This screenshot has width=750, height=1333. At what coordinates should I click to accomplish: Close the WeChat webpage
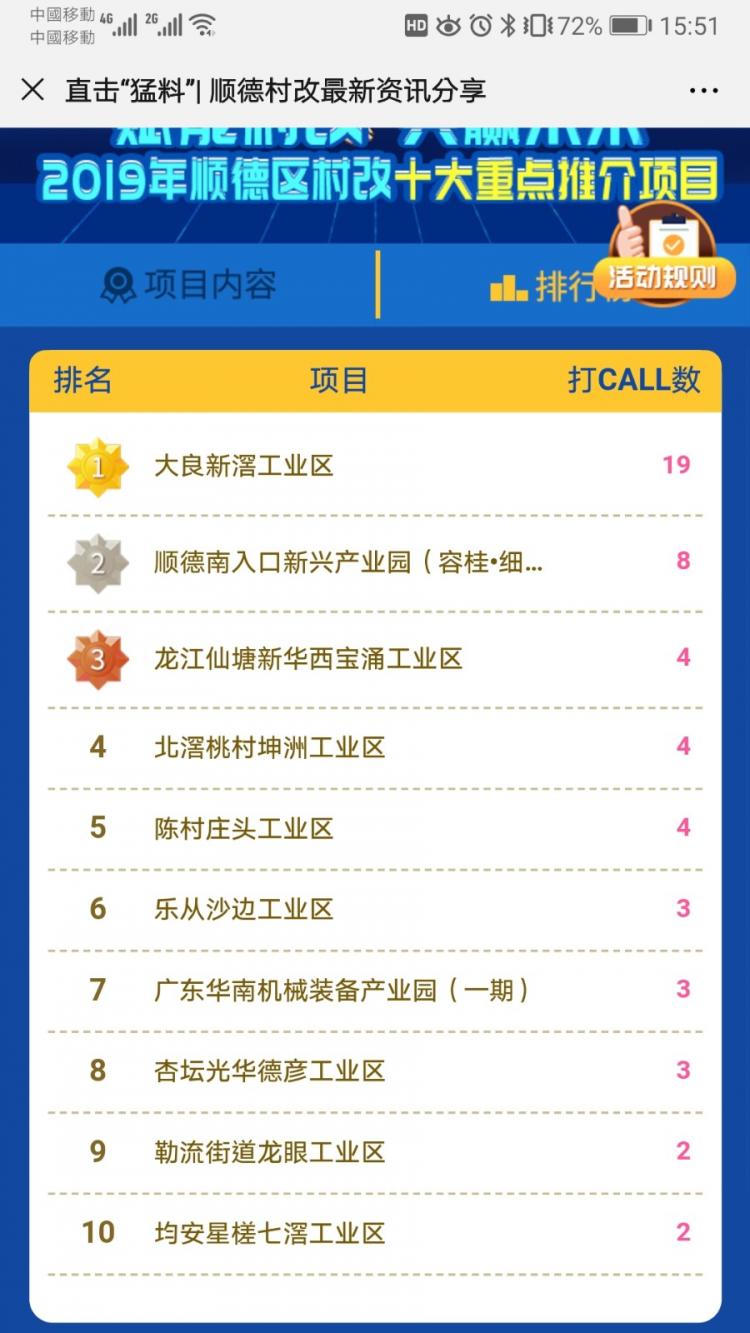click(x=33, y=90)
